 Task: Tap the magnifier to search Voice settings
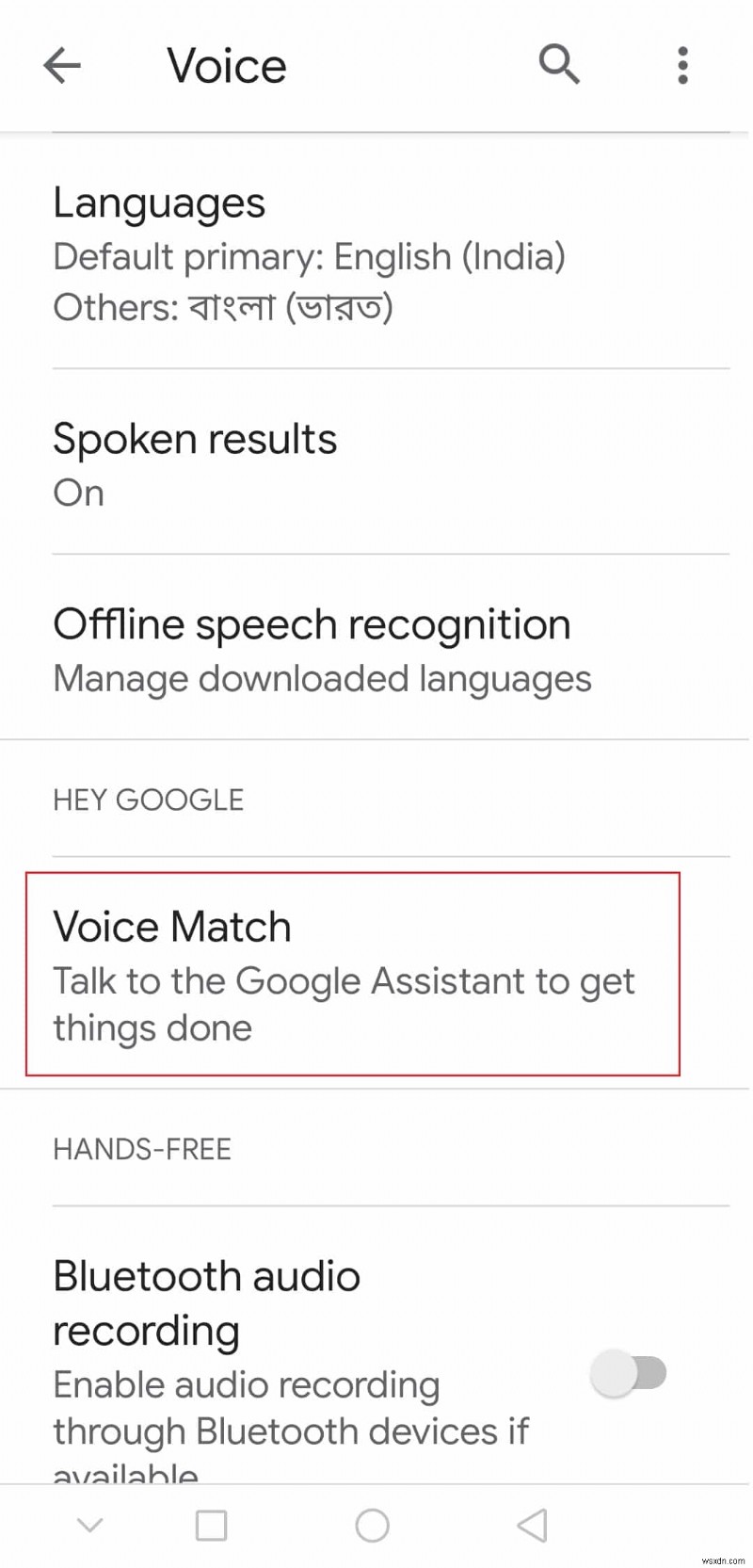(558, 64)
